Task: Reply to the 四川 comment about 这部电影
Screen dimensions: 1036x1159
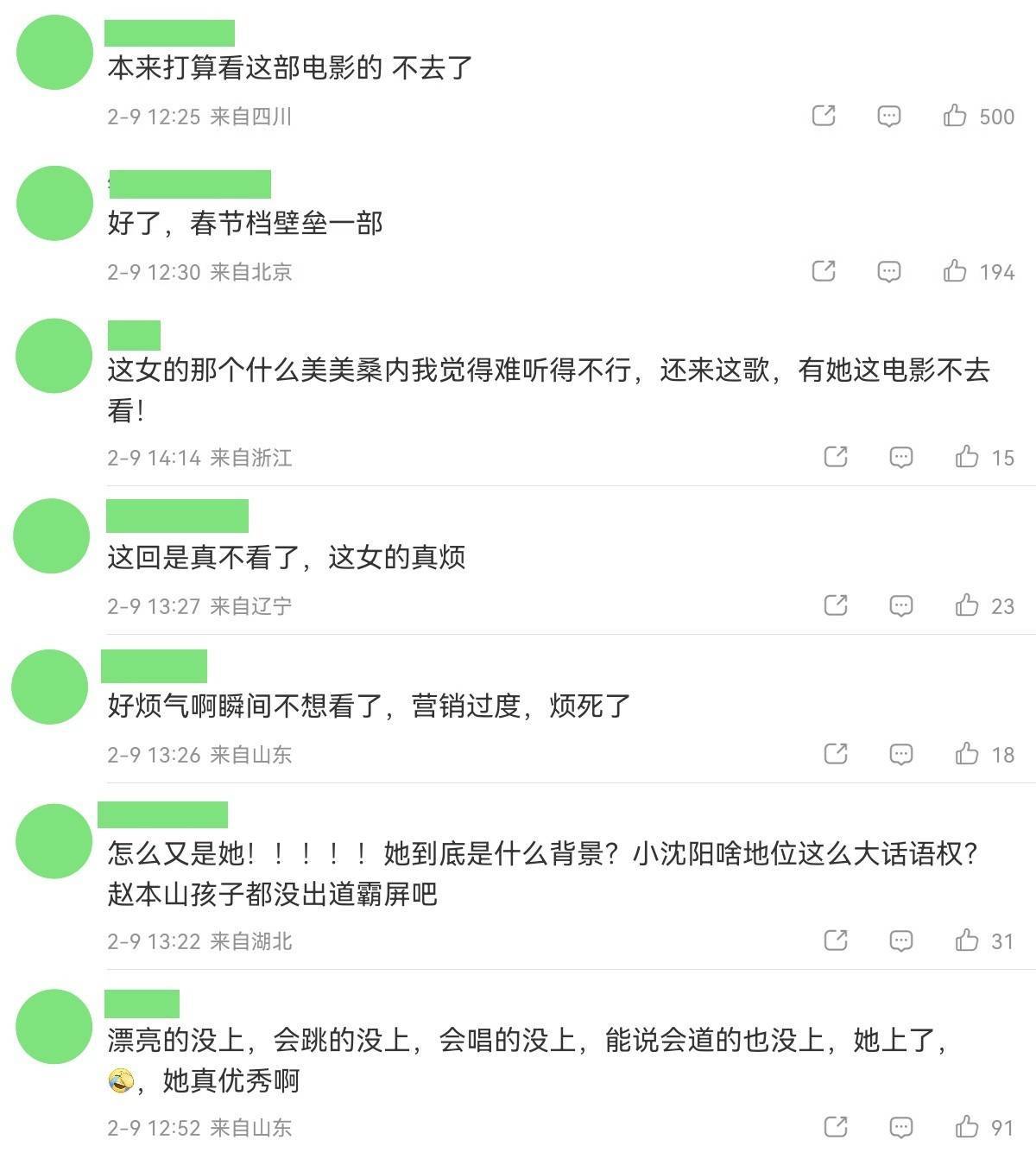Action: 888,116
